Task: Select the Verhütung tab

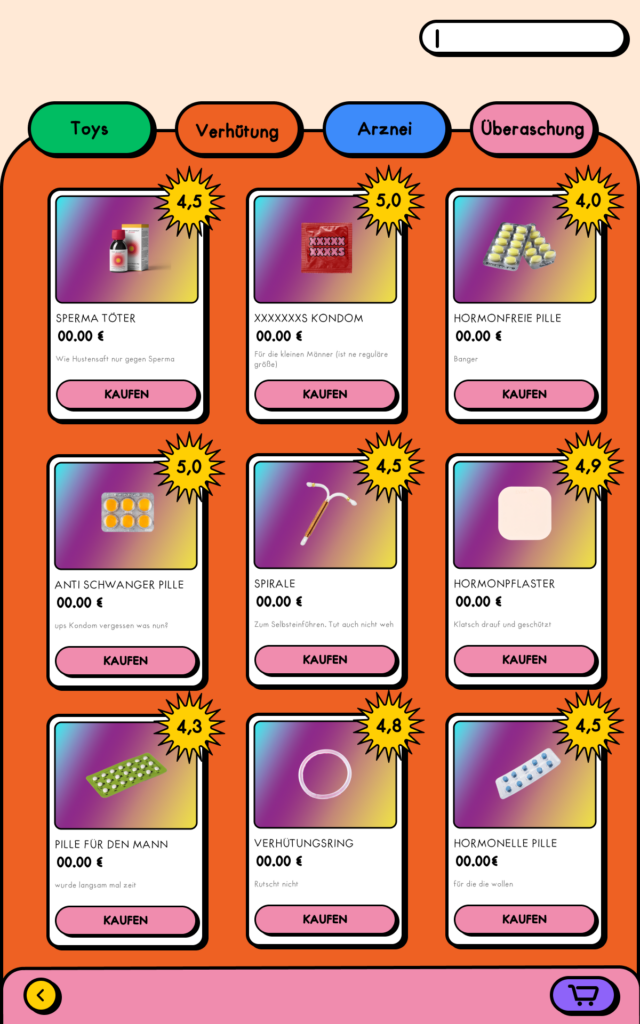Action: tap(237, 130)
